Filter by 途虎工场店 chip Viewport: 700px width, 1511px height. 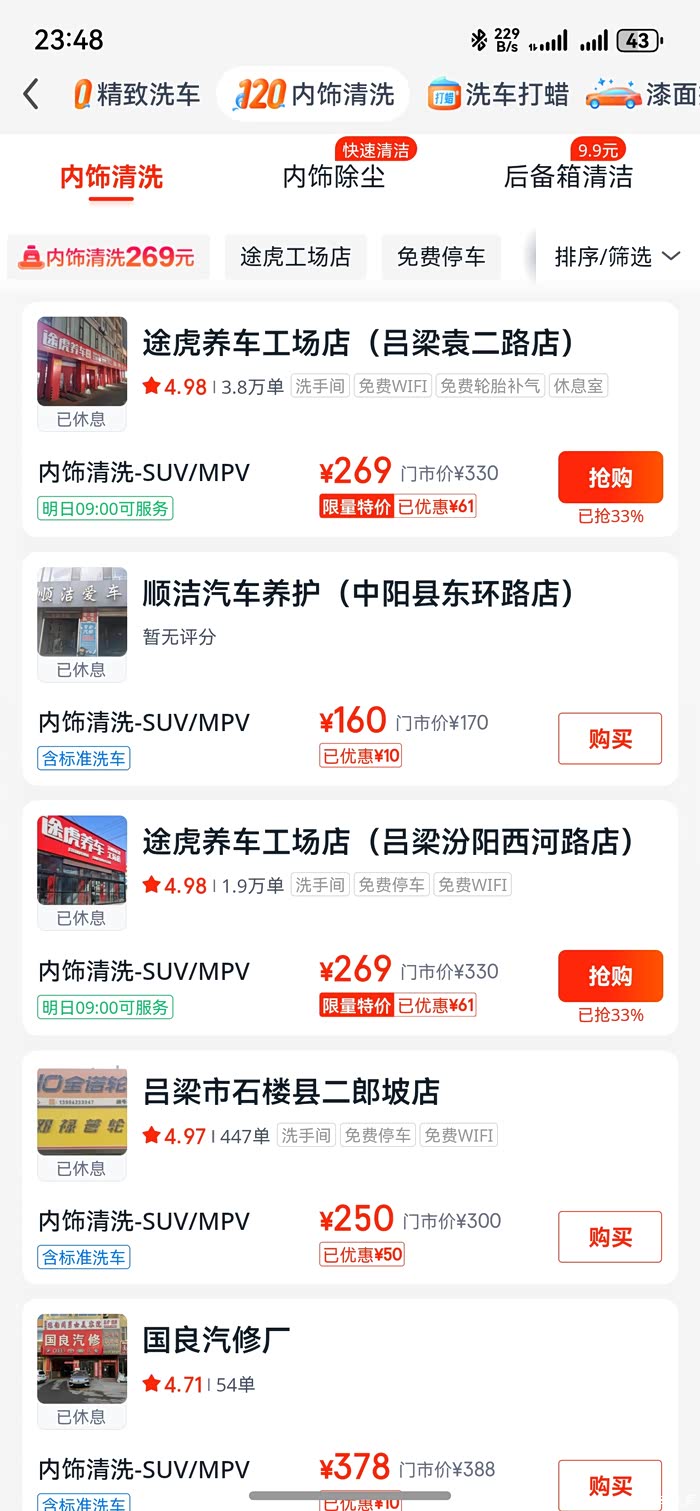pos(295,257)
